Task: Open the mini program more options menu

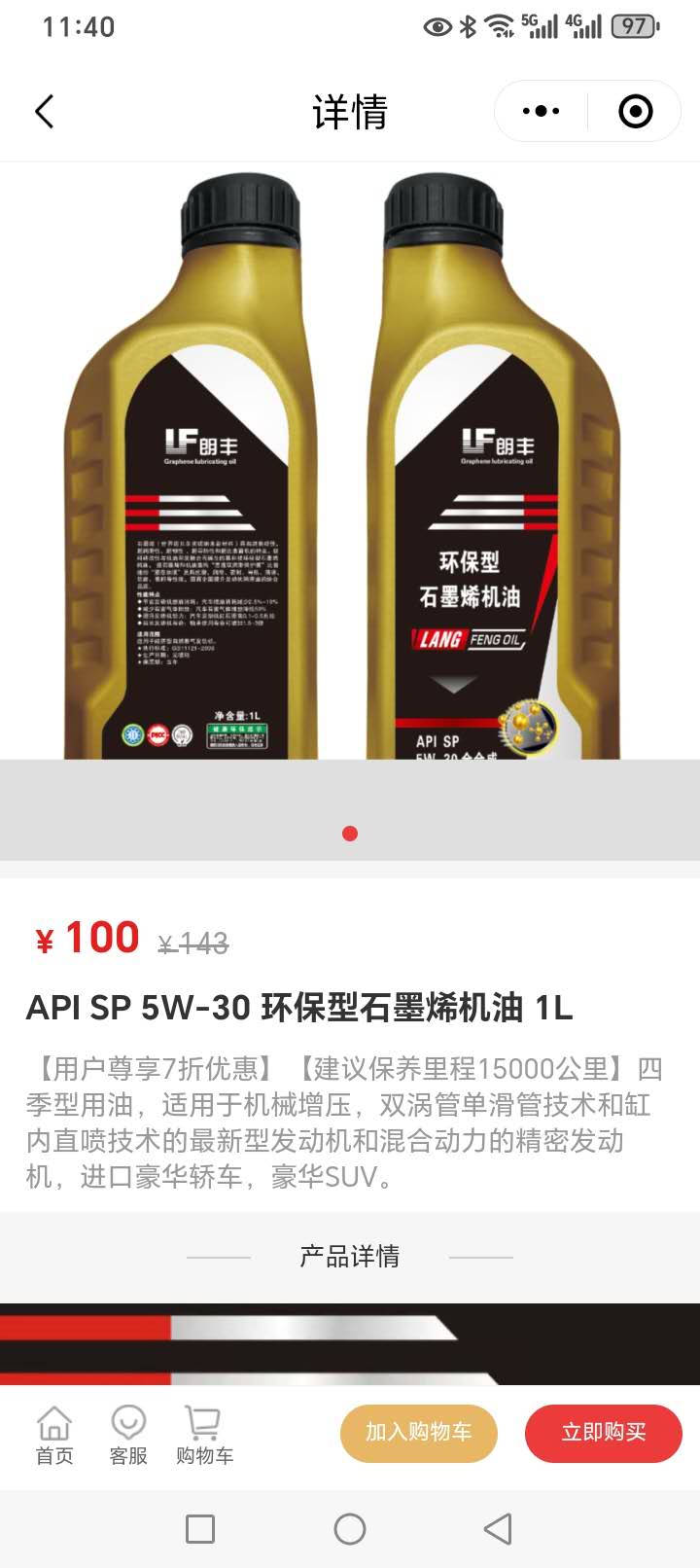Action: (541, 112)
